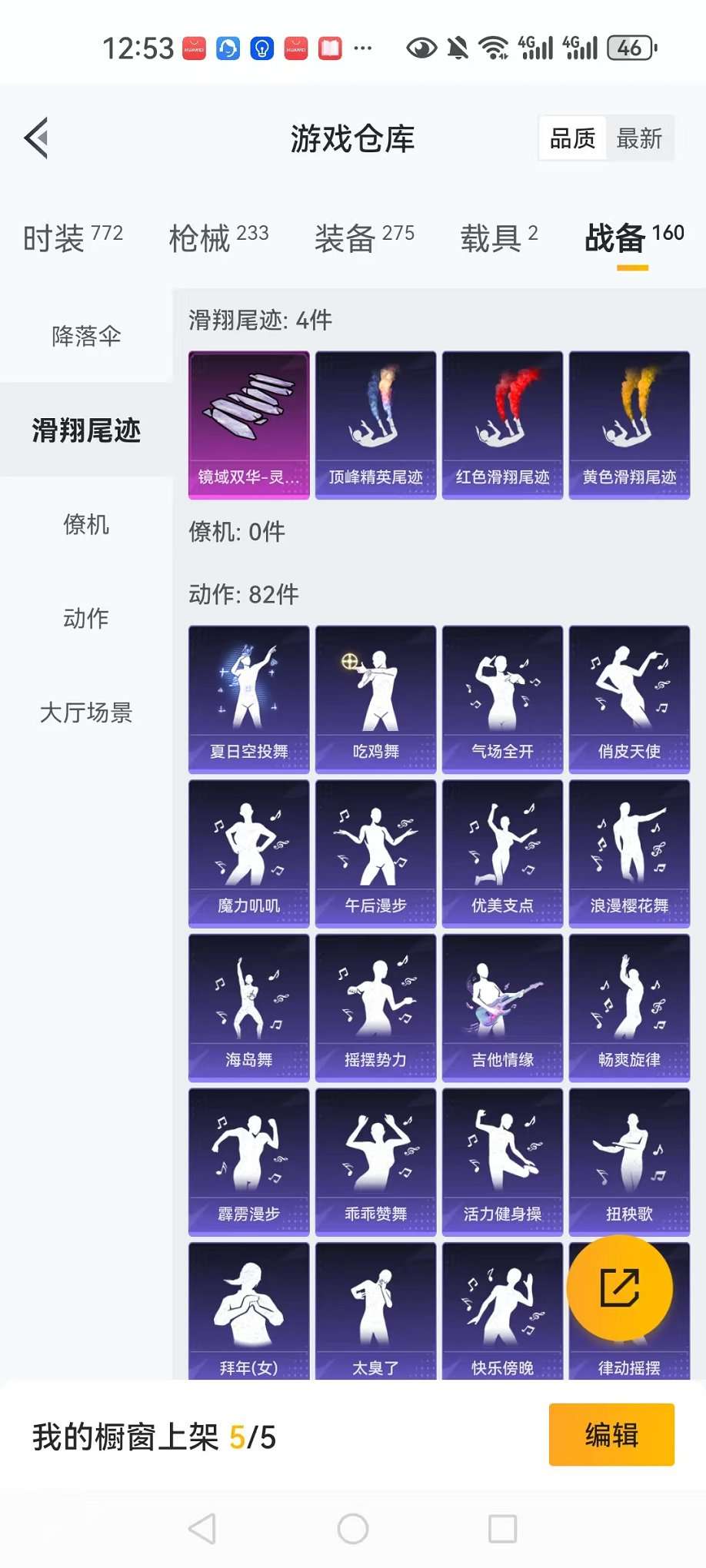Open the 吃鸡舞 emote
The image size is (706, 1568).
tap(375, 699)
